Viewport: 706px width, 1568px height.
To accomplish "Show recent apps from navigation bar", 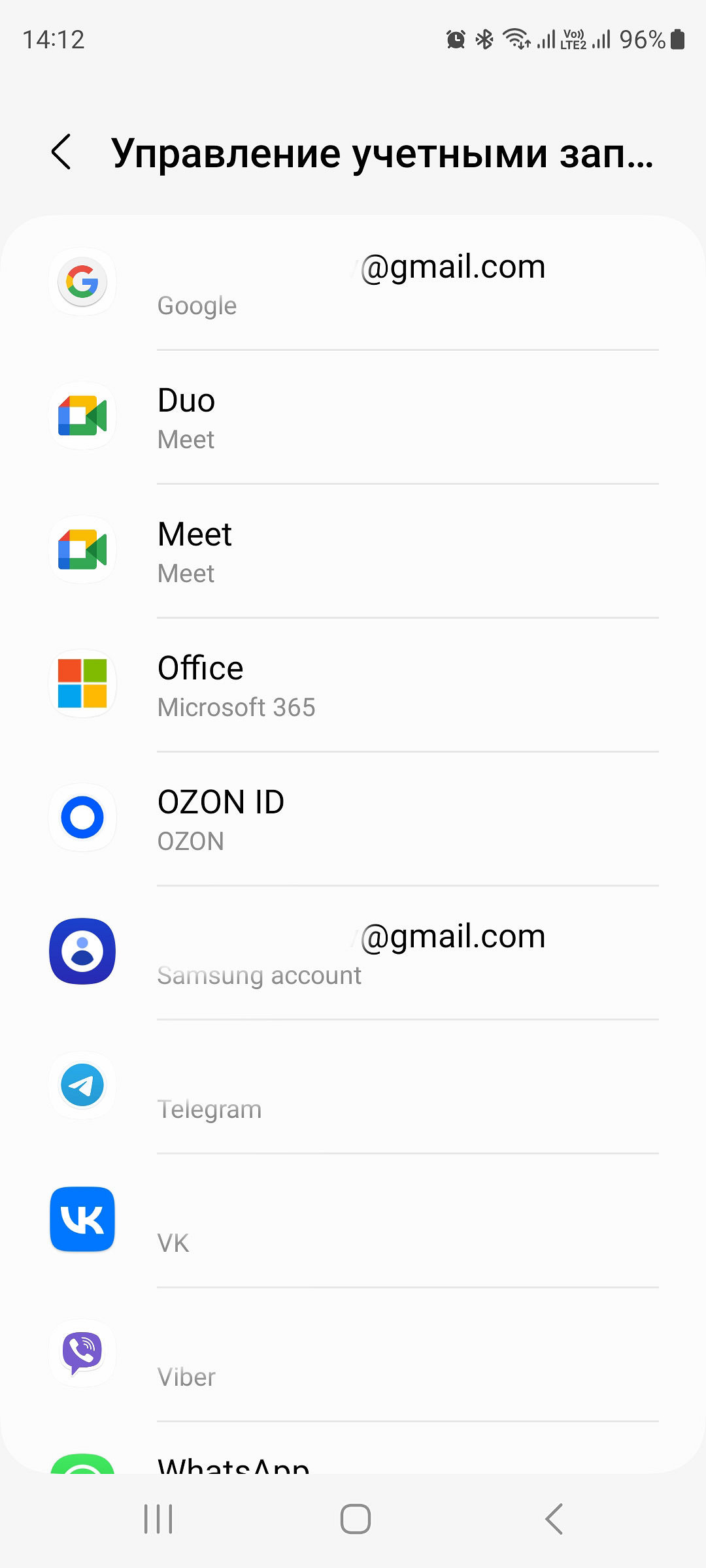I will coord(158,1519).
